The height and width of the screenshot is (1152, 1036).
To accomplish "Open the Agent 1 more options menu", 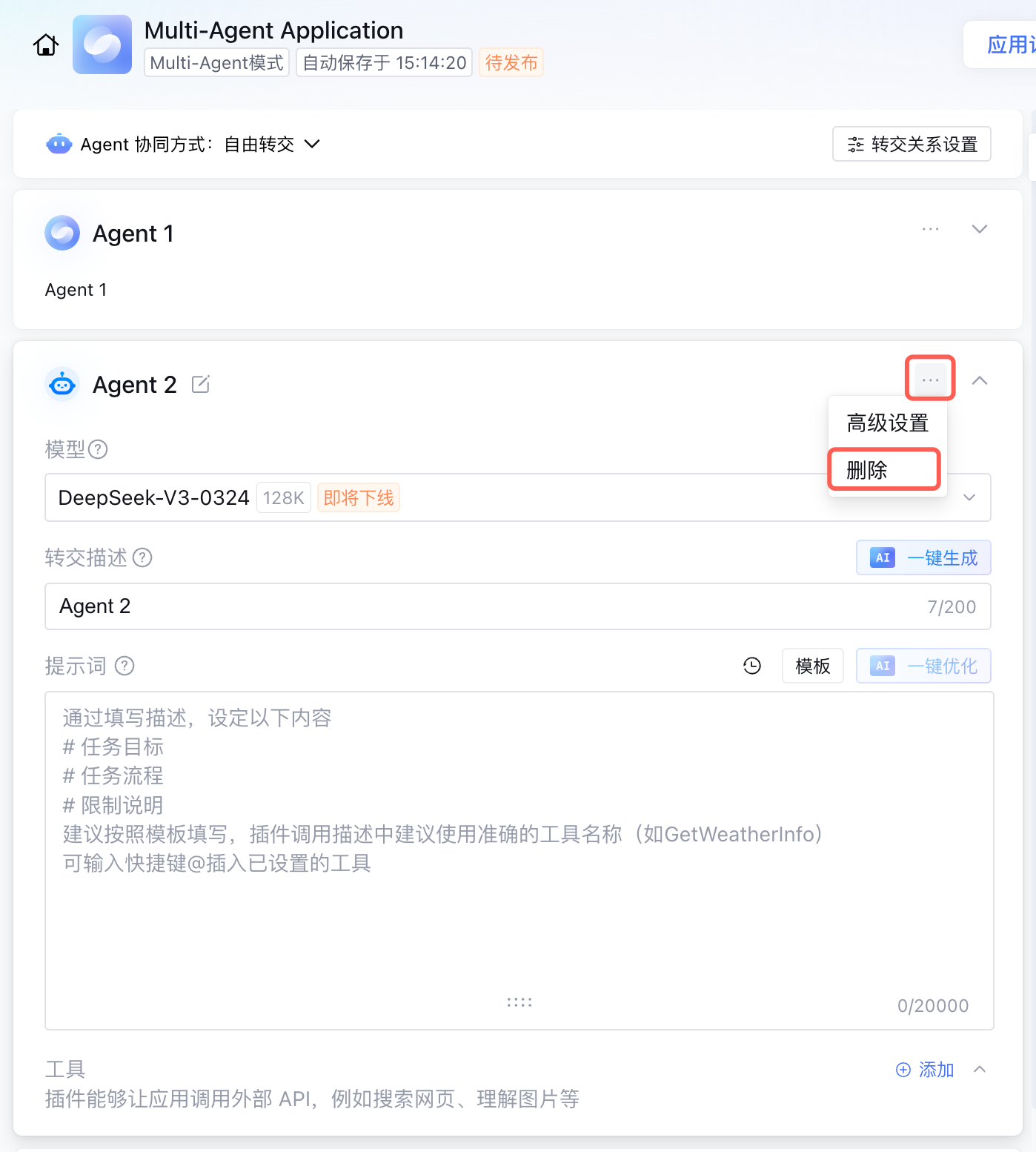I will (930, 229).
